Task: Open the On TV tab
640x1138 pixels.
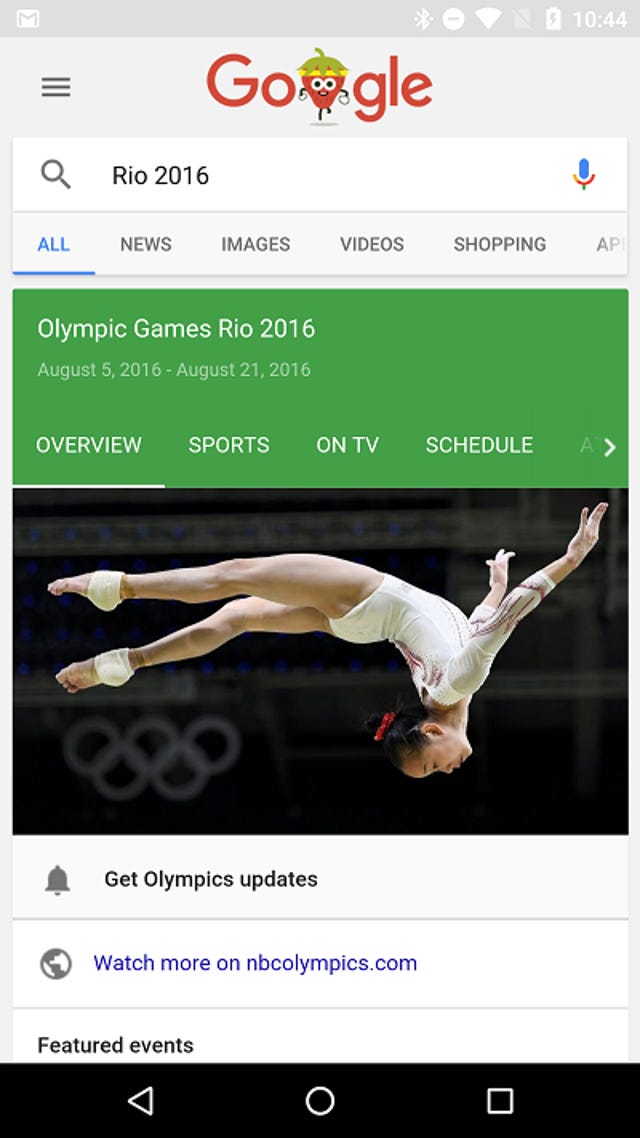Action: (x=347, y=445)
